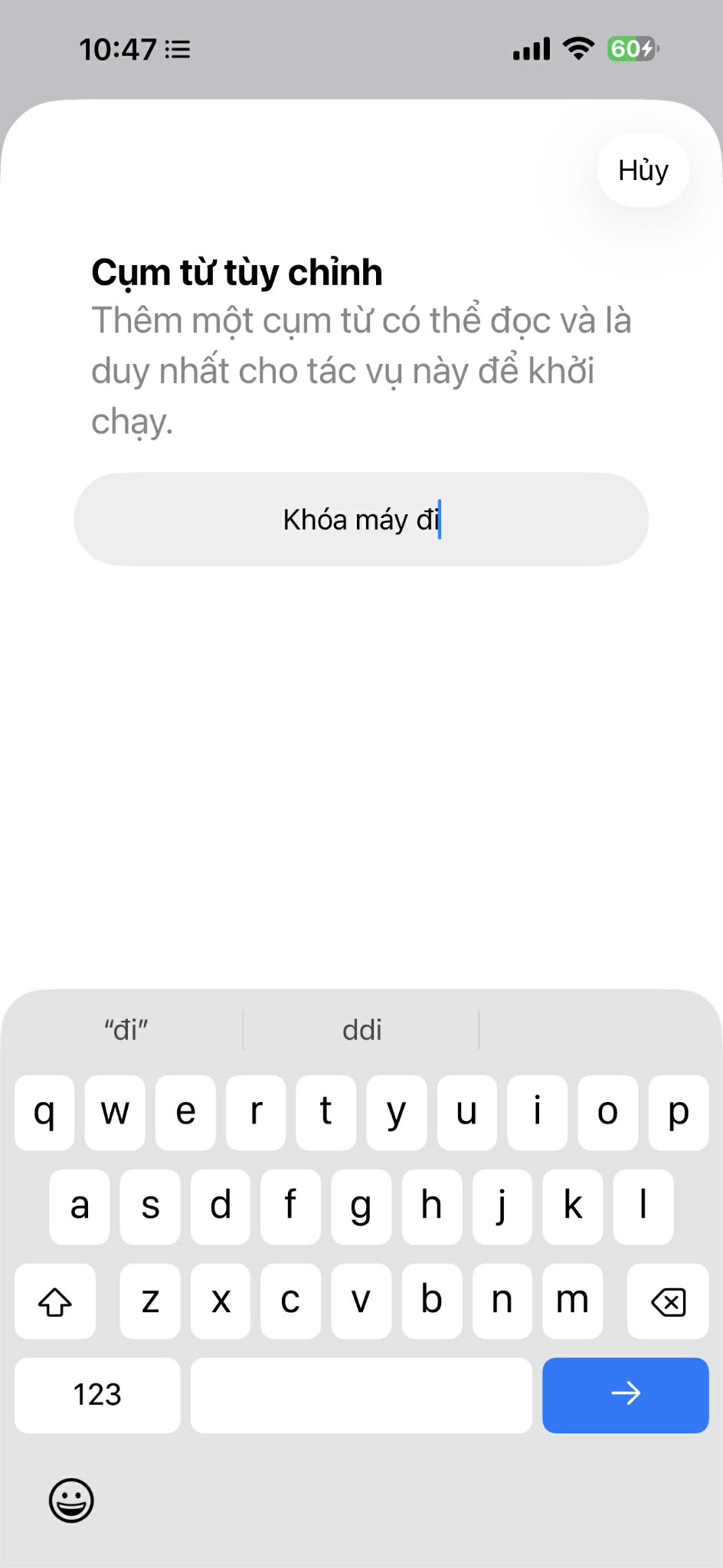
Task: Toggle the shift key
Action: coord(55,1301)
